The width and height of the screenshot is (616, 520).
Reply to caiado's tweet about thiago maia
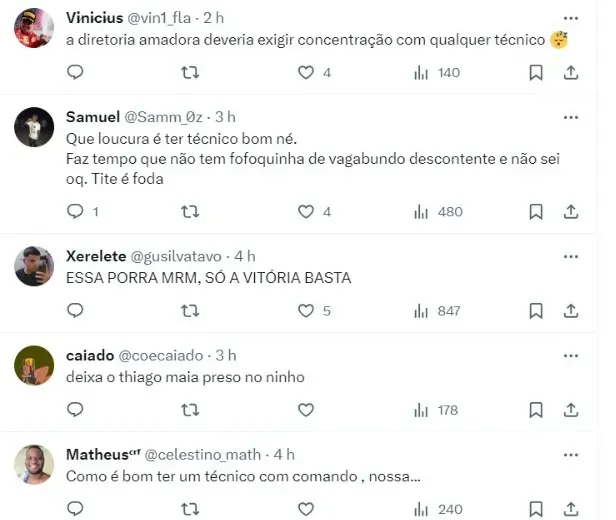point(75,410)
